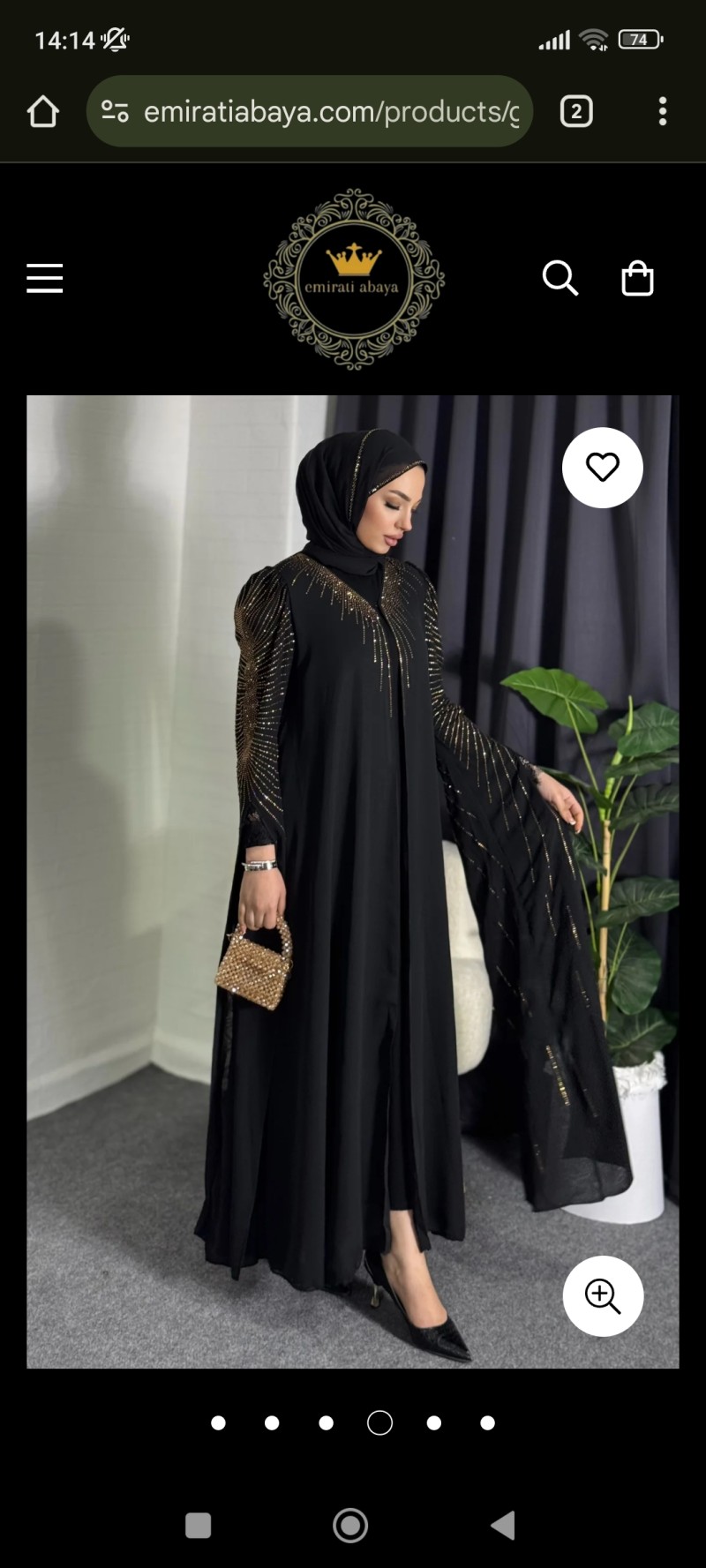Image resolution: width=706 pixels, height=1568 pixels.
Task: Open the site search
Action: tap(560, 278)
